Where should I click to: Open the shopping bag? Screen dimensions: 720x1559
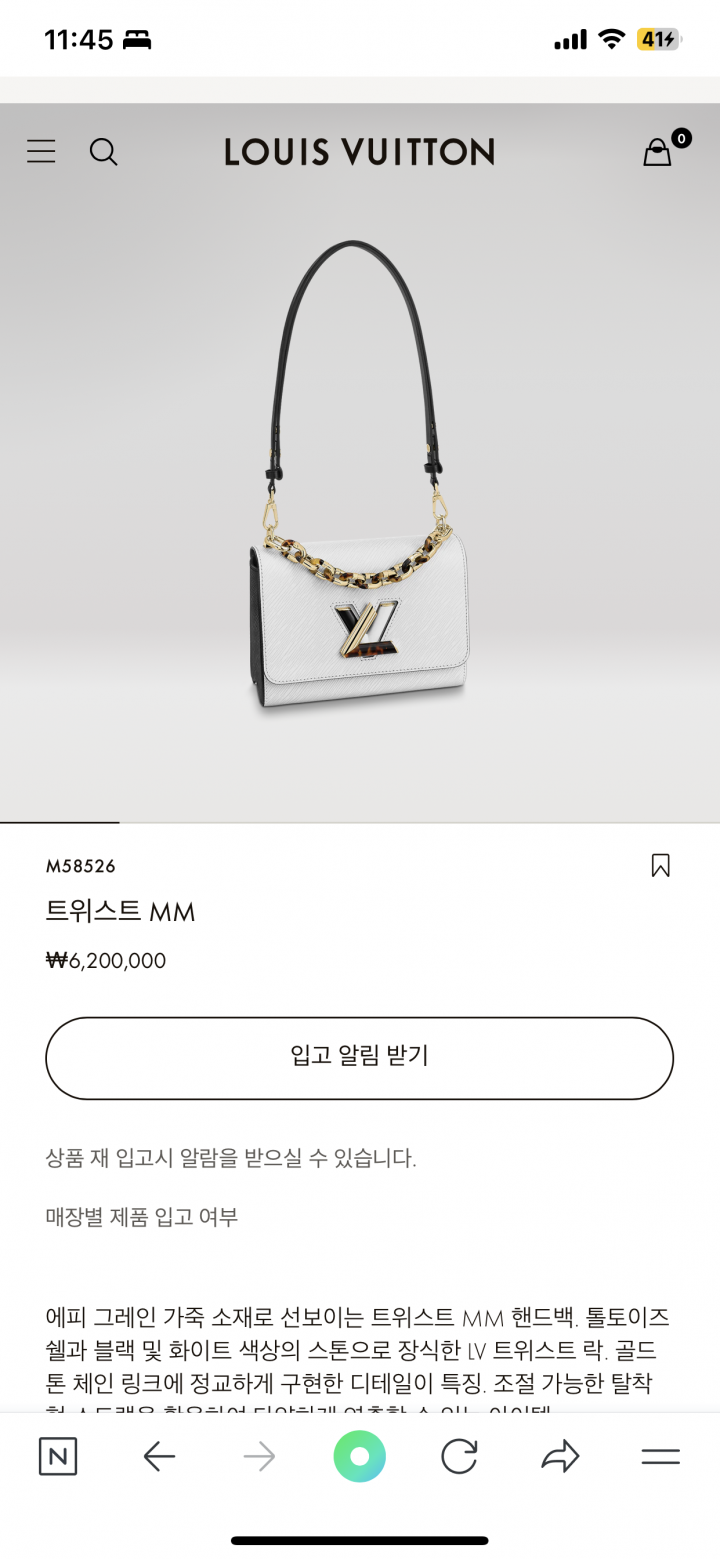click(x=658, y=152)
